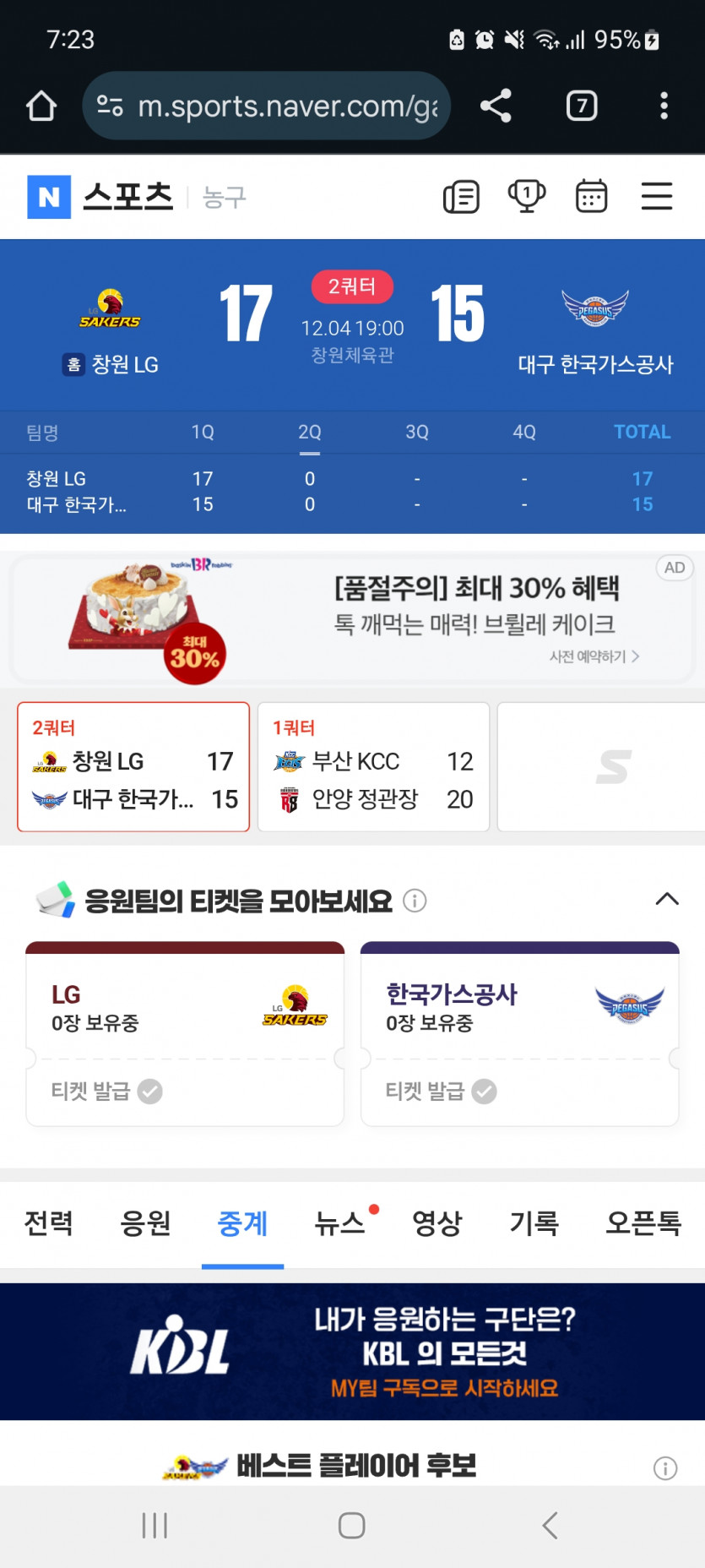Tap the Naver N logo

[x=48, y=195]
